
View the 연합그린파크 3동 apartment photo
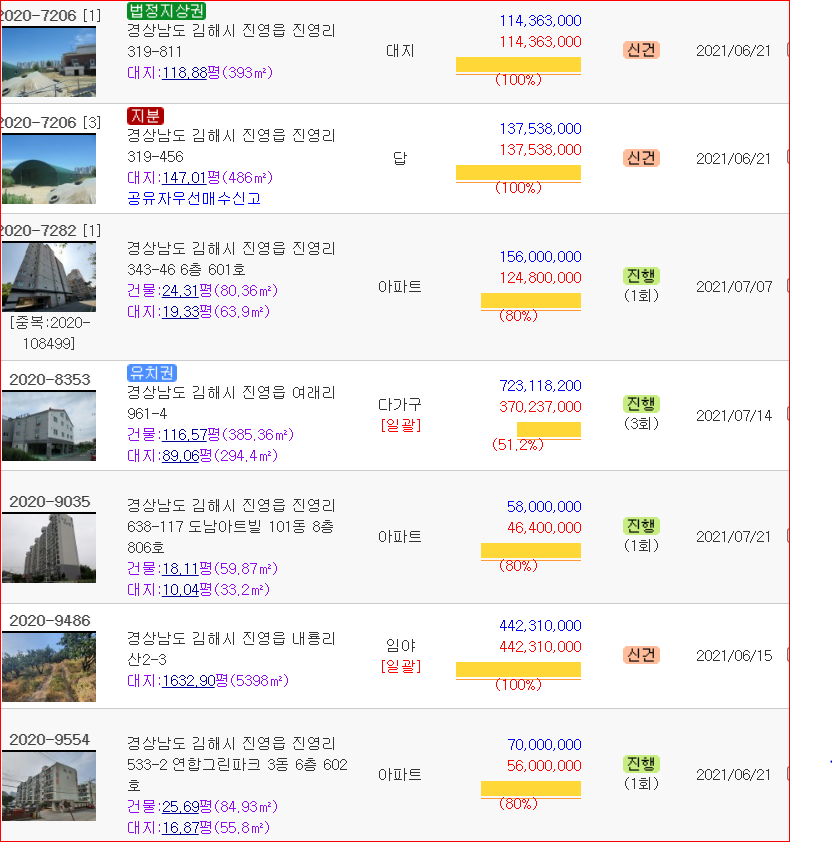click(49, 787)
